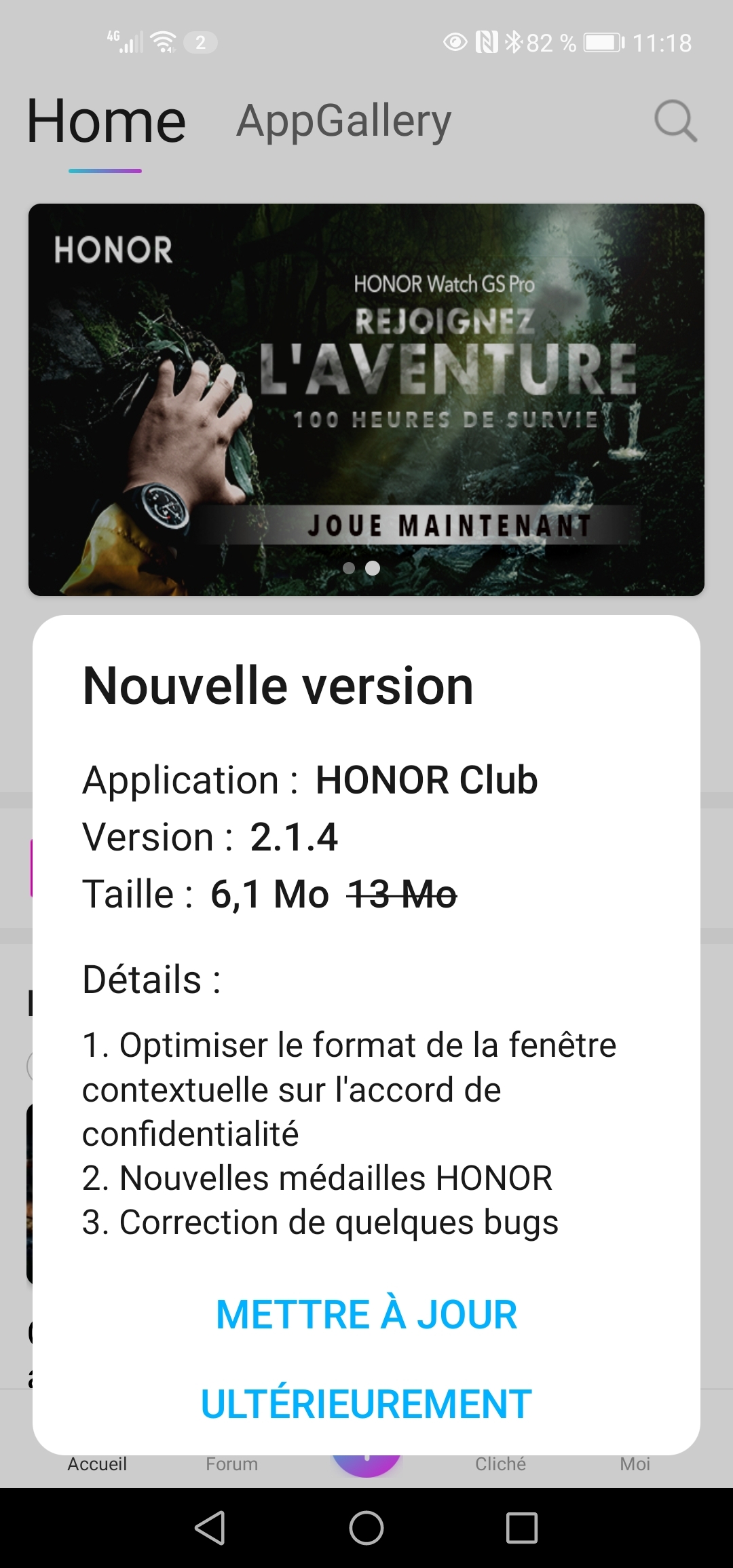Switch to the AppGallery tab

click(343, 122)
